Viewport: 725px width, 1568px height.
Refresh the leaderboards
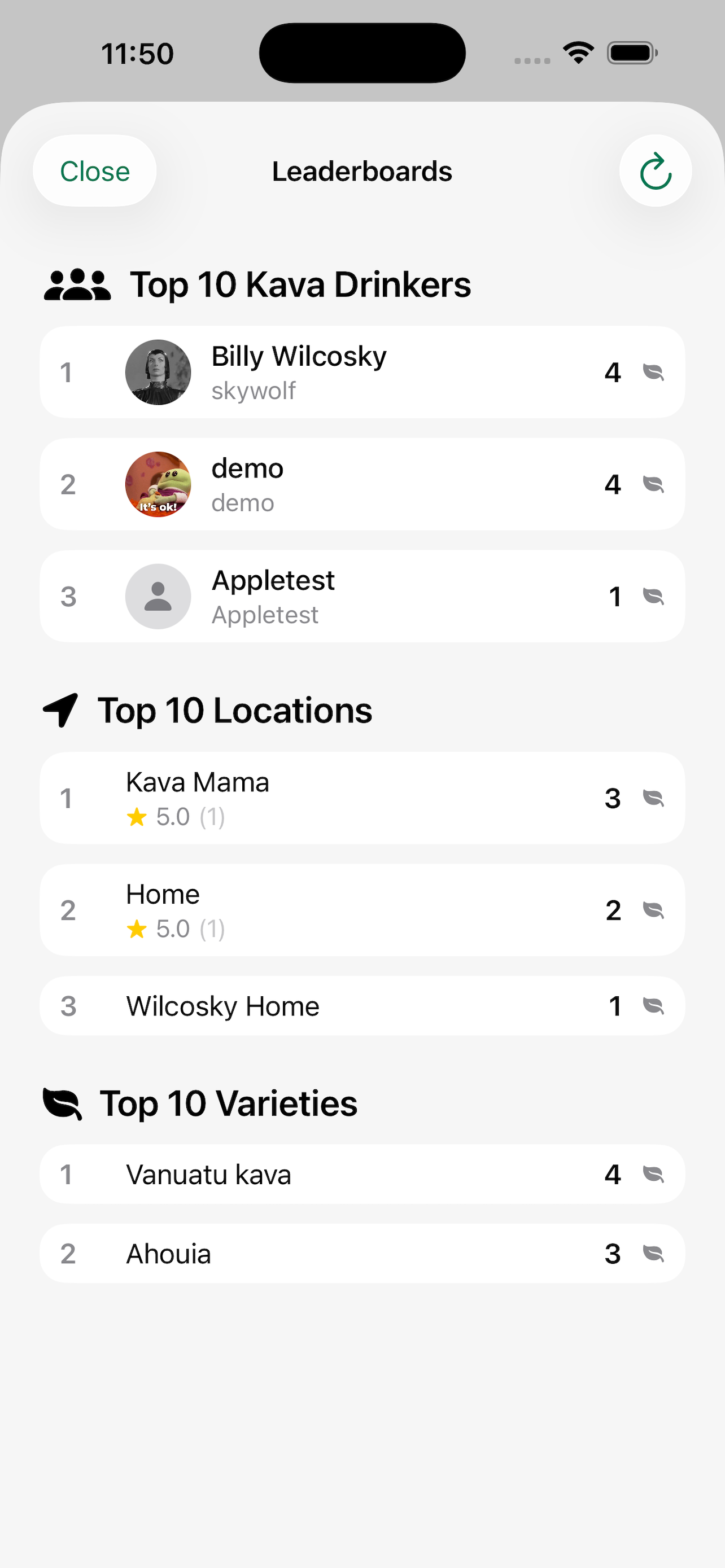(655, 171)
